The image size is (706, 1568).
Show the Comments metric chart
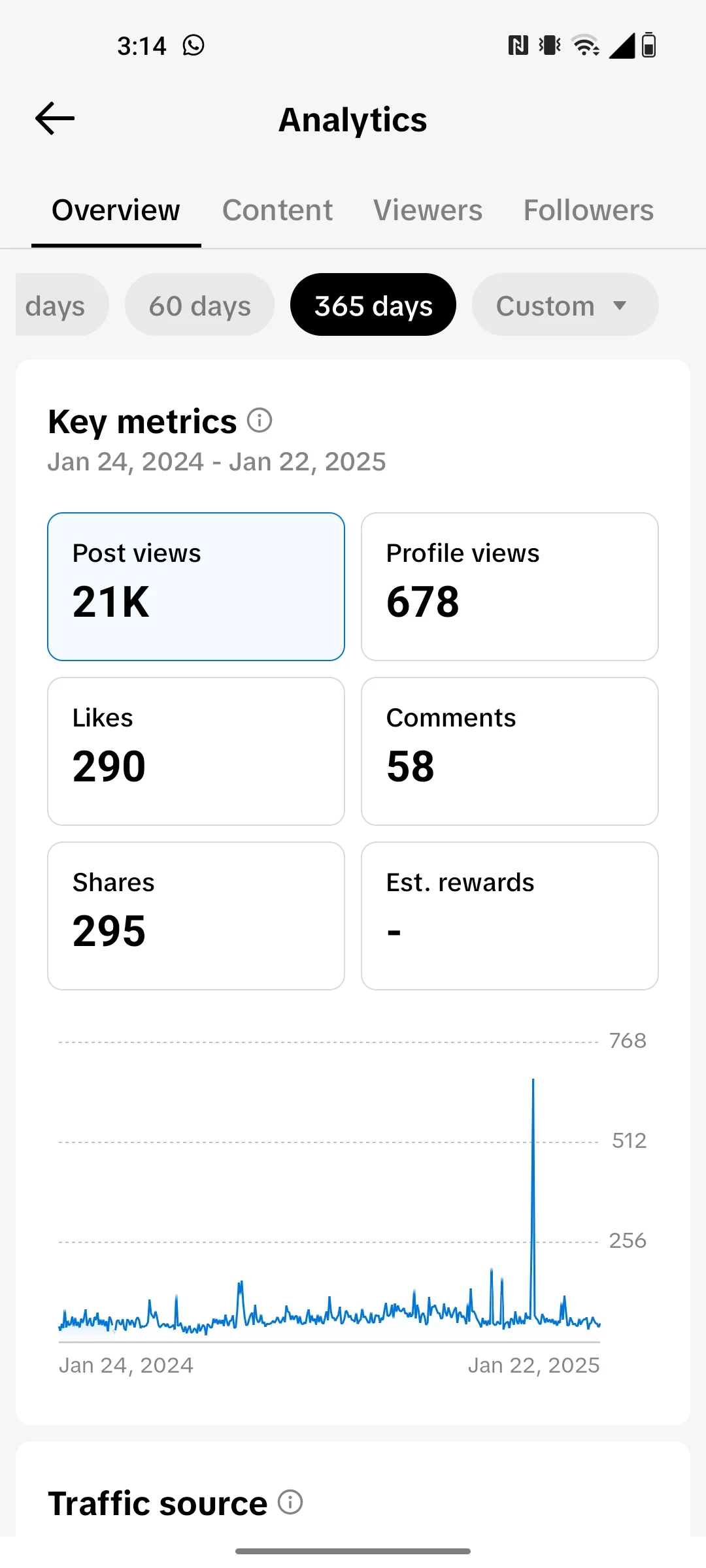click(510, 751)
